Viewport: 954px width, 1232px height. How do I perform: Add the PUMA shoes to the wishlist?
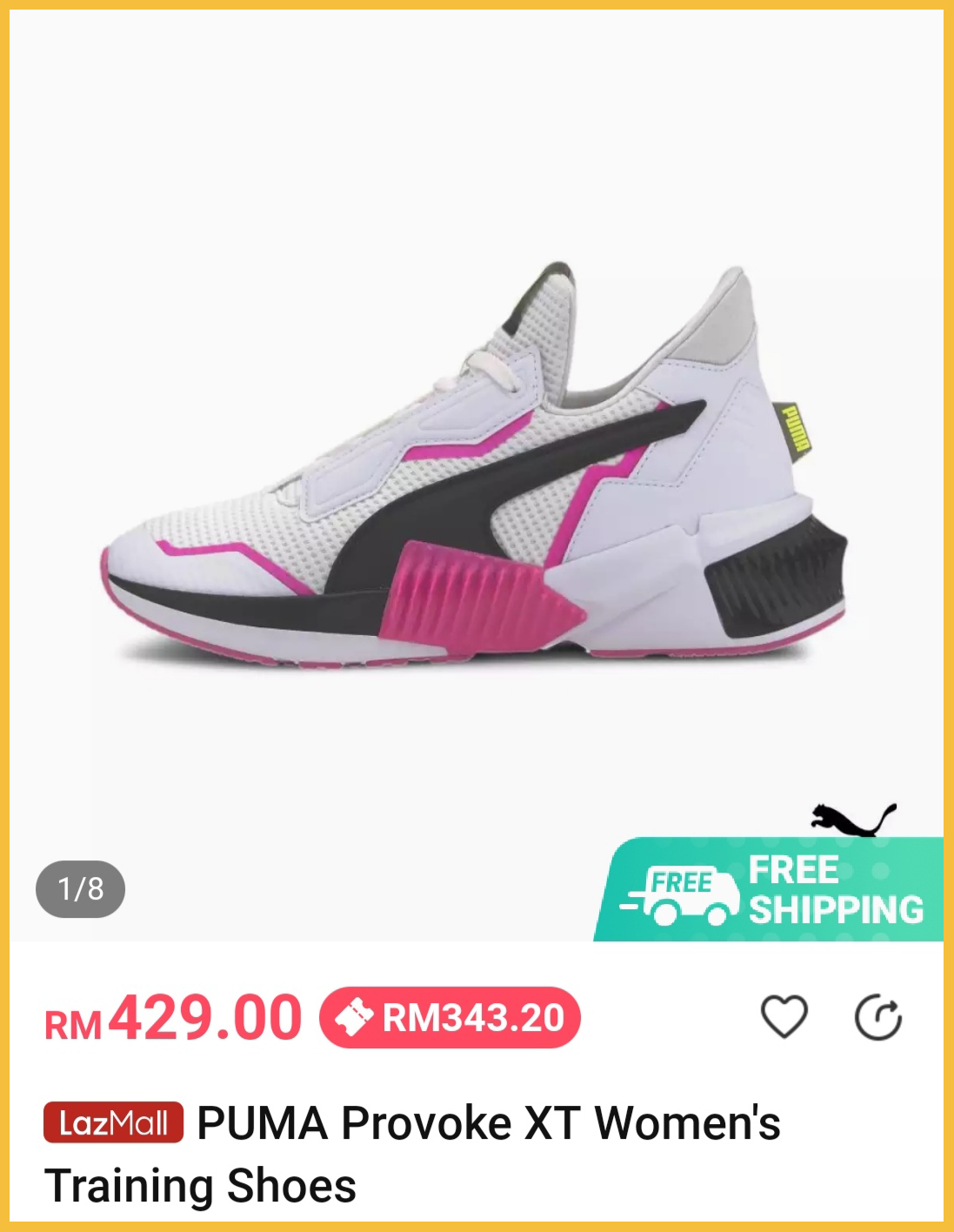click(784, 1016)
